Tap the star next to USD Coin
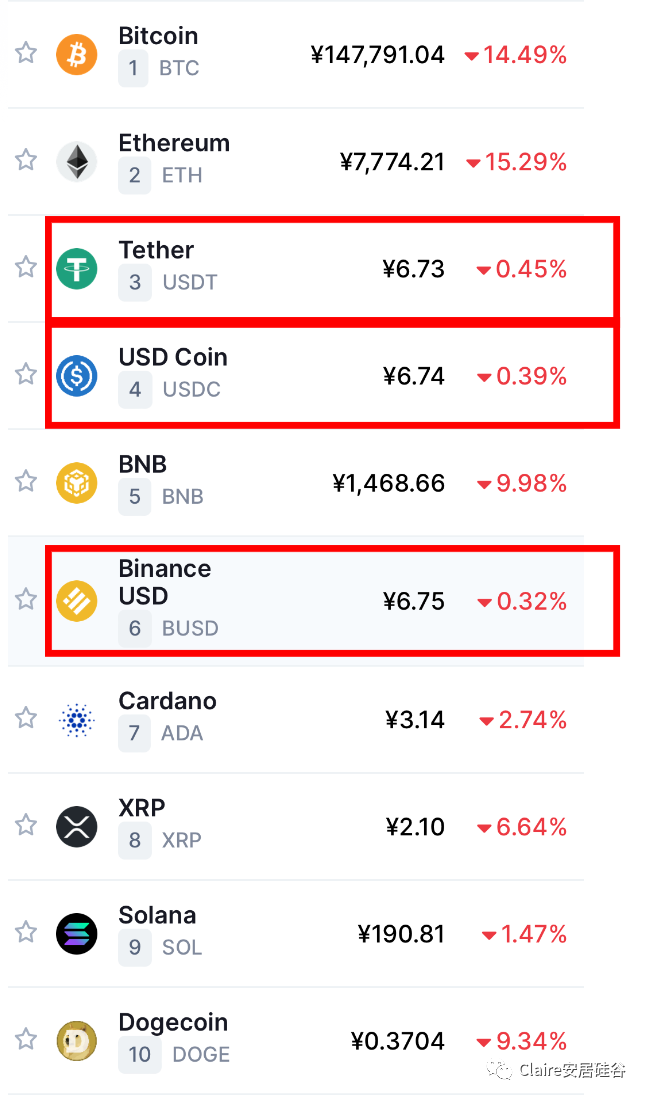 (26, 374)
